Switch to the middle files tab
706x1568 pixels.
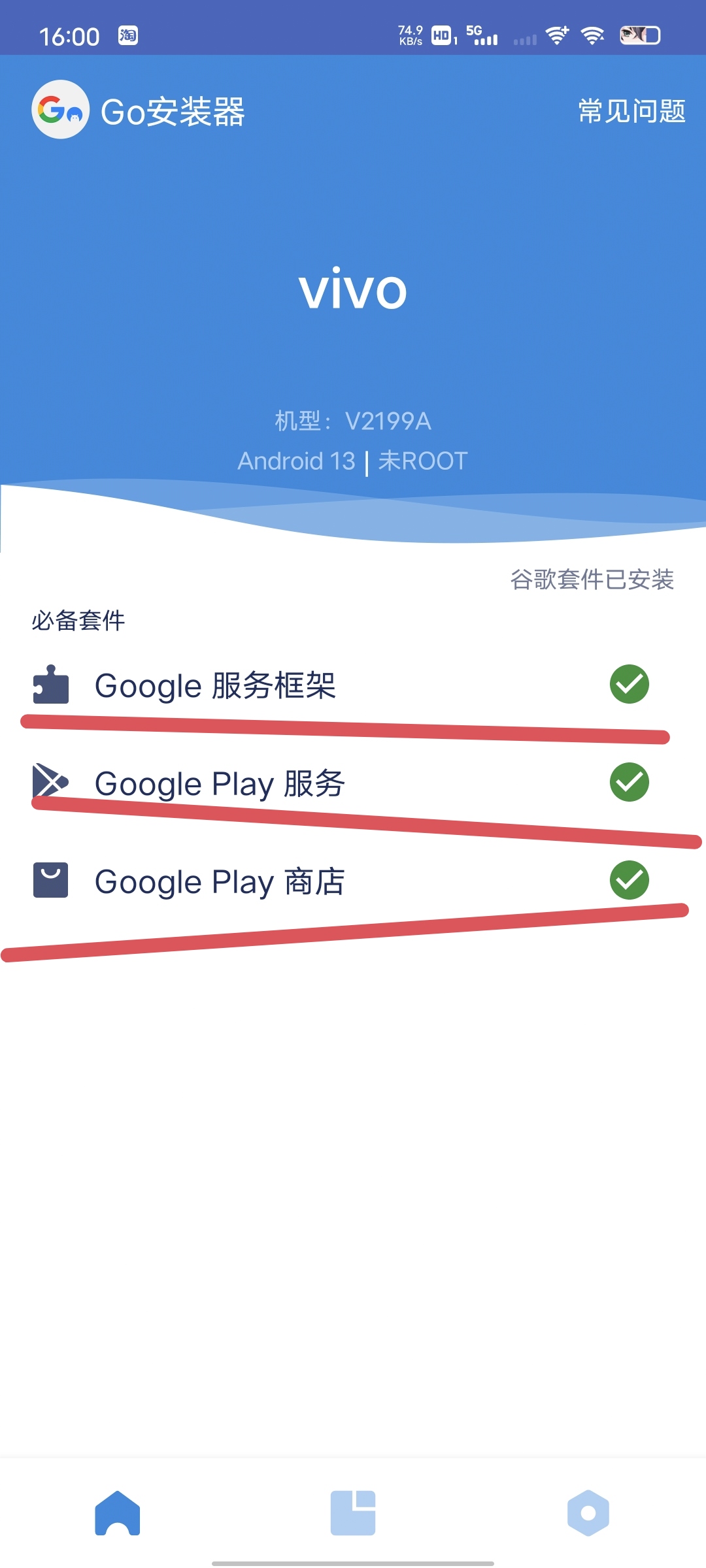point(353,1512)
